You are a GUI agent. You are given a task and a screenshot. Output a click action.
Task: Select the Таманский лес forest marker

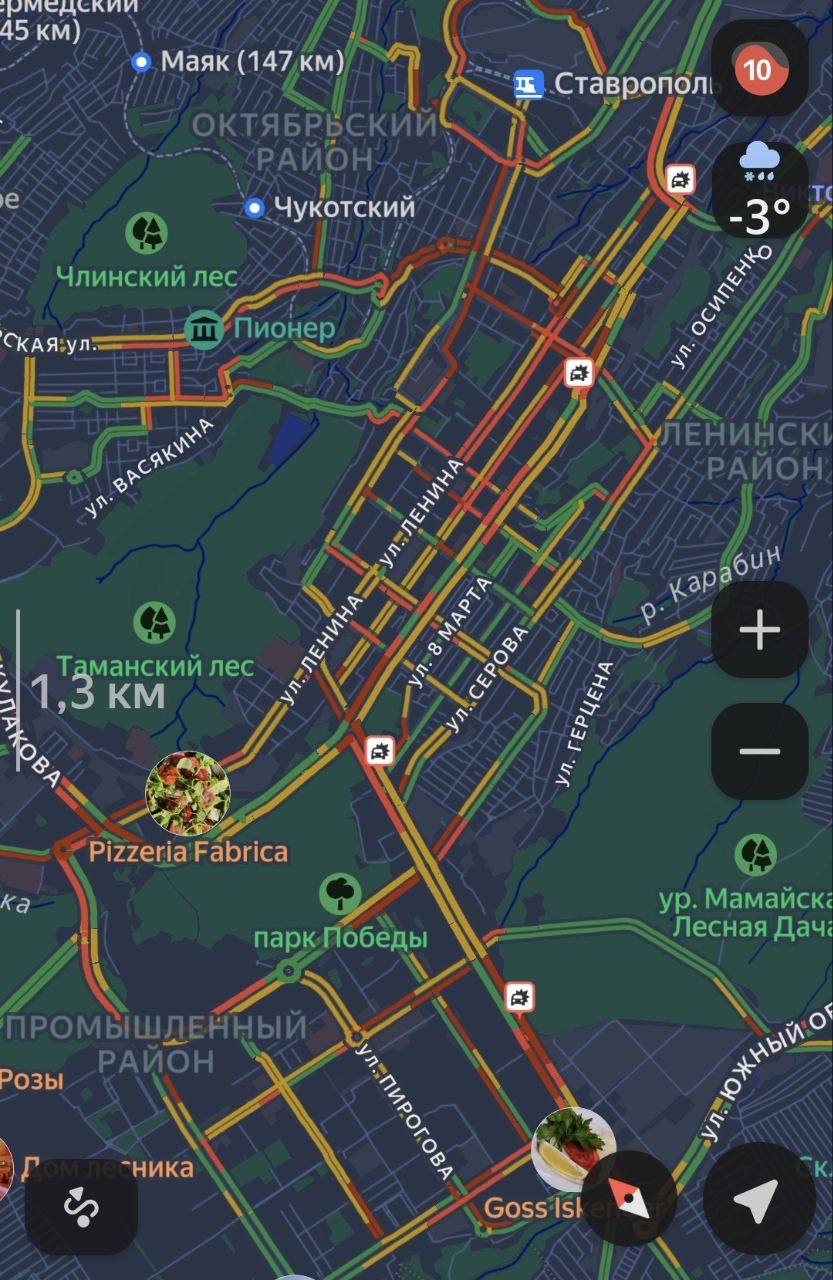[154, 622]
